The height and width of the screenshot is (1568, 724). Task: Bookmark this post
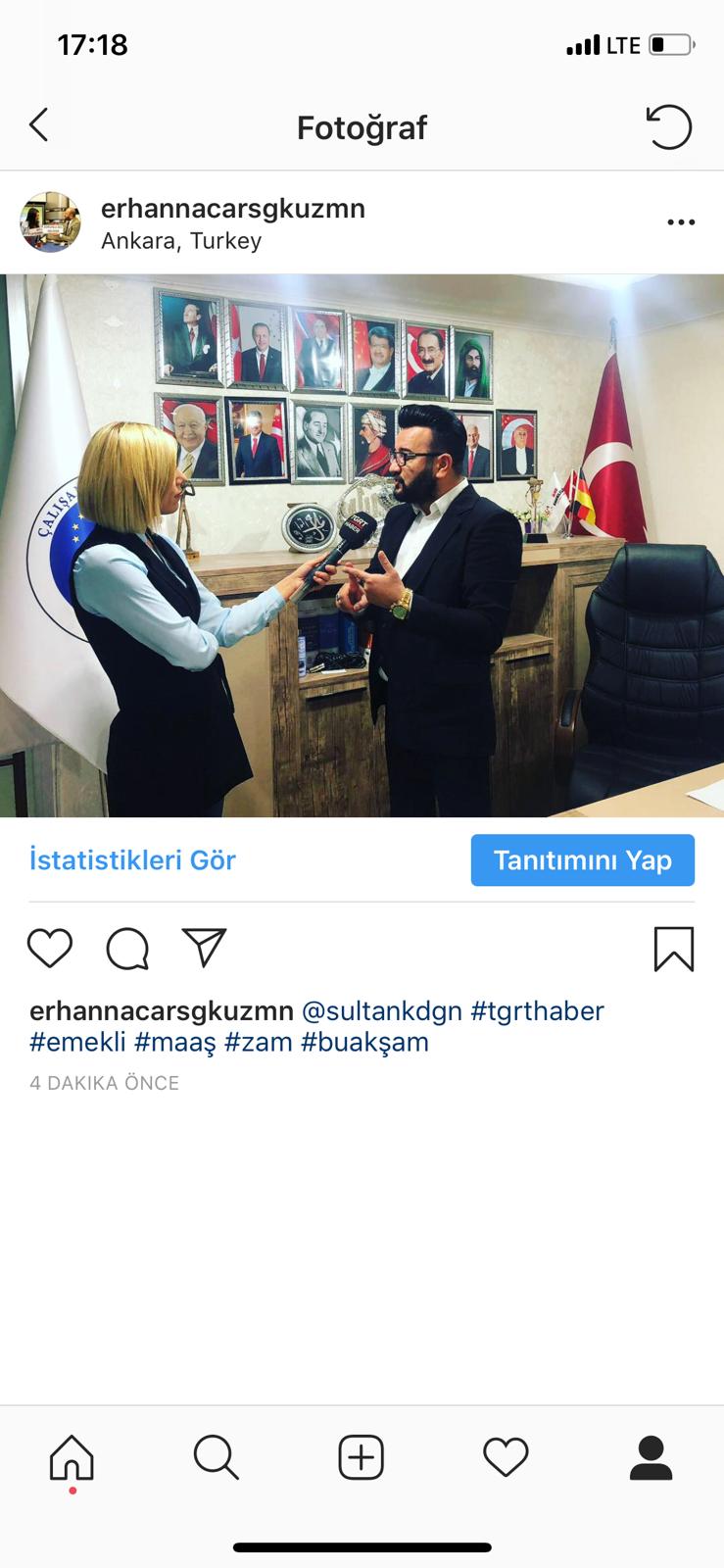(x=673, y=949)
